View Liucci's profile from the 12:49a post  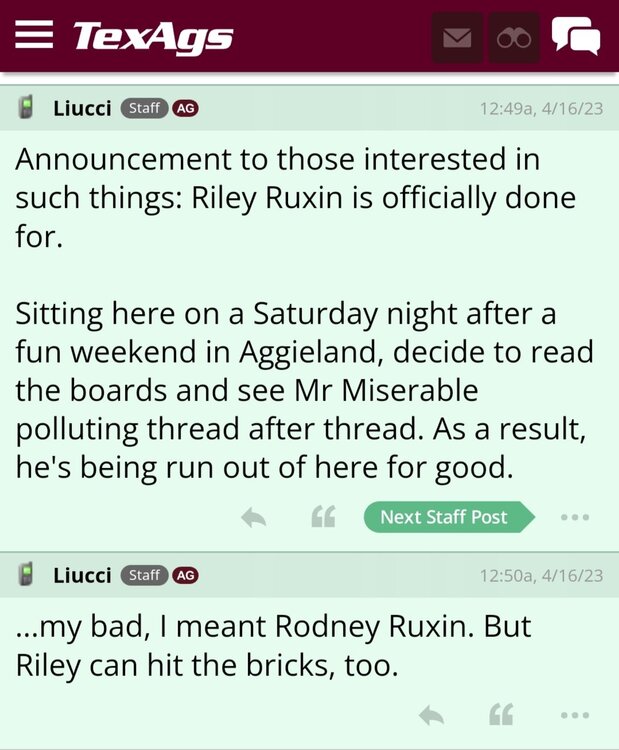(x=82, y=108)
